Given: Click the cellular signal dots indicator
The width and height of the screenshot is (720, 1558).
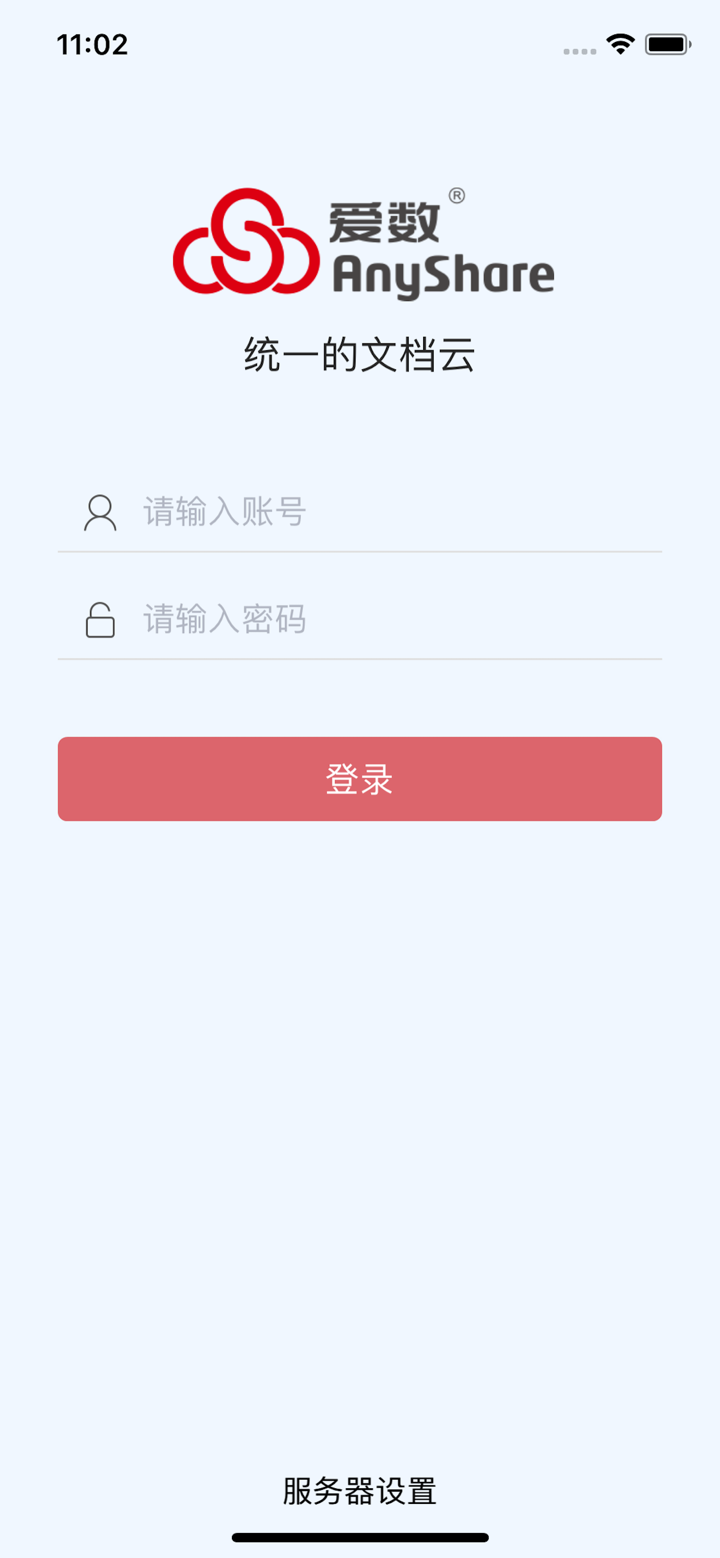Looking at the screenshot, I should pos(579,50).
